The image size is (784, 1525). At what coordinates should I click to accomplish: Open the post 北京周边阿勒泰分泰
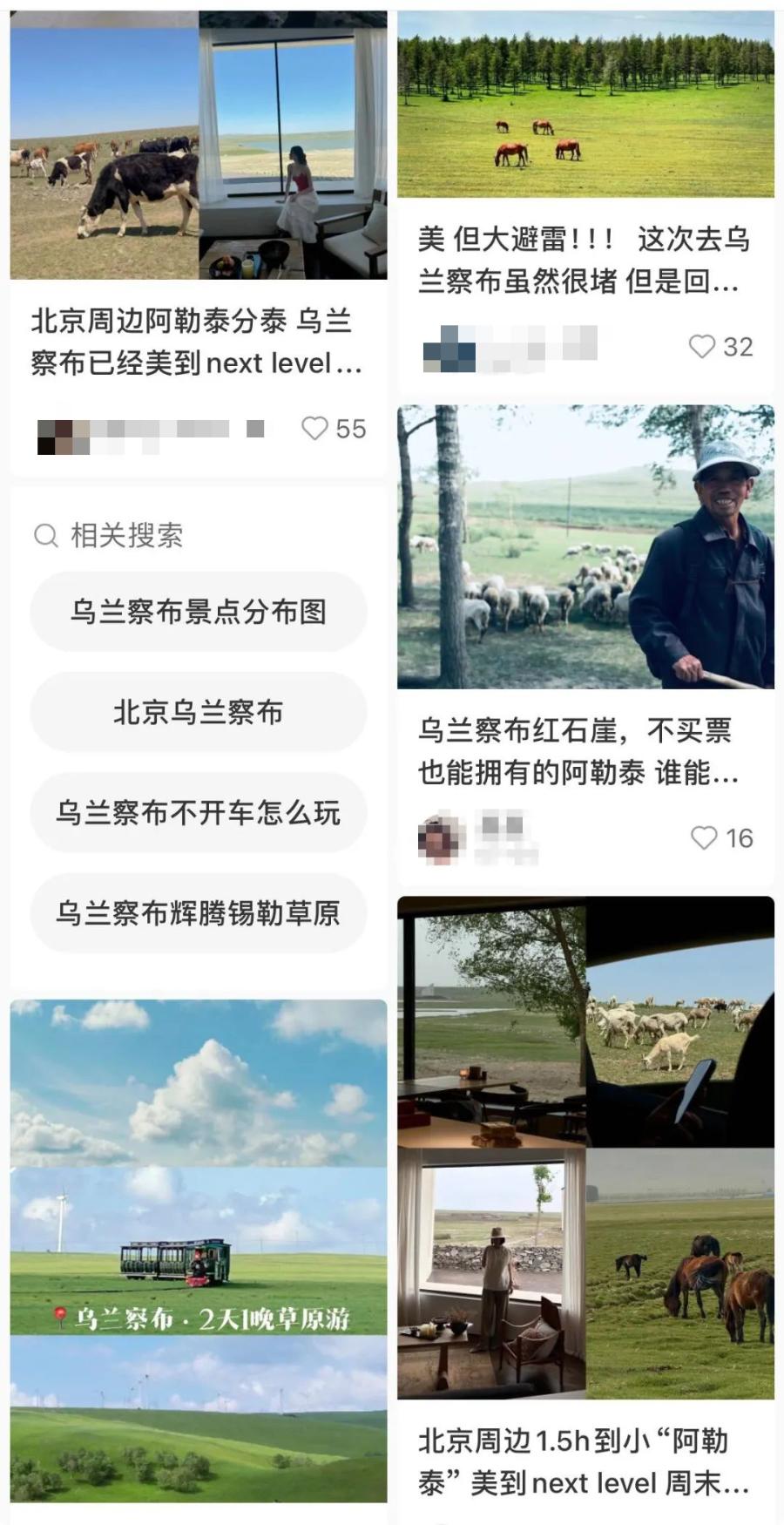pyautogui.click(x=197, y=342)
